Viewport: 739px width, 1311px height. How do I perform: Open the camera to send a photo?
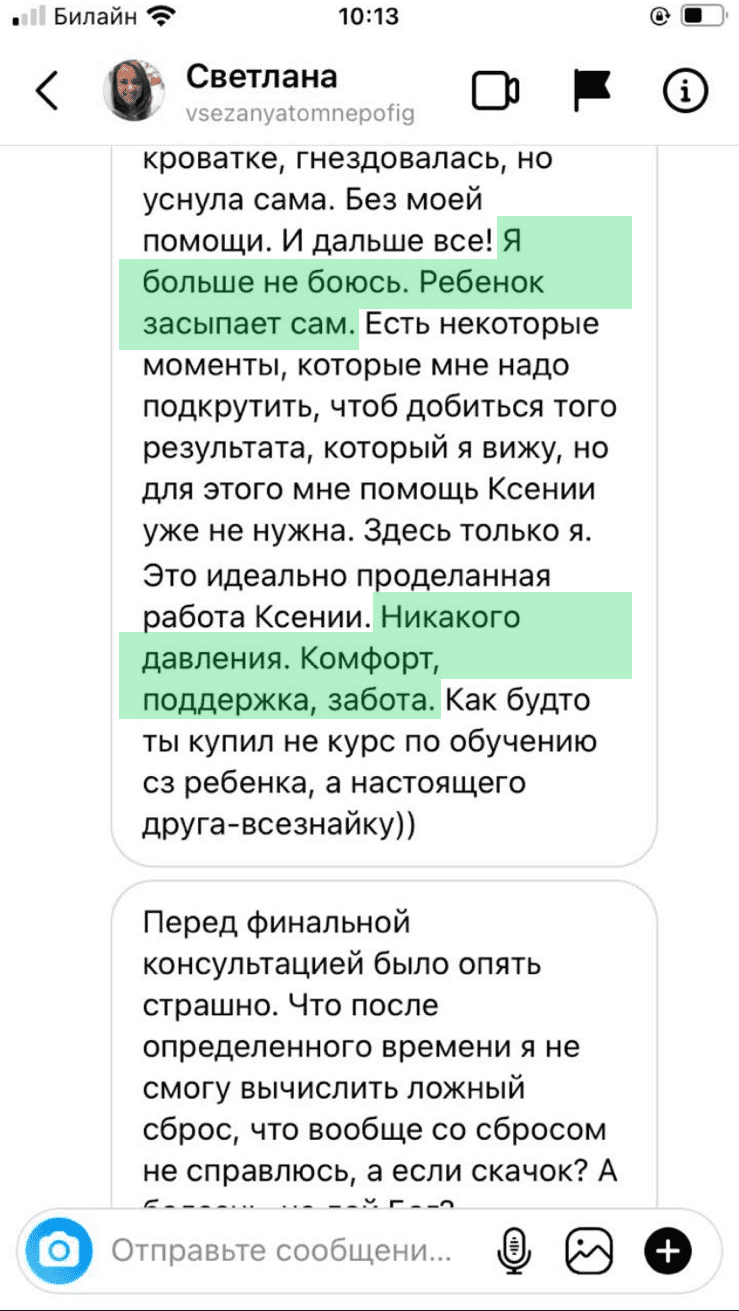click(60, 1250)
